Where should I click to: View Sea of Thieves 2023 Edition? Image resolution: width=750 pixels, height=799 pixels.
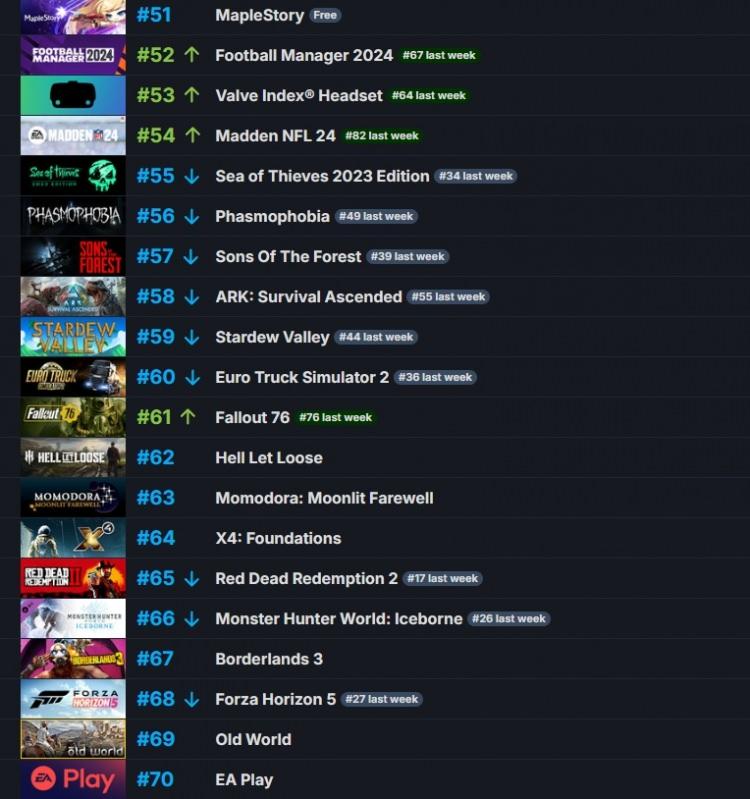point(321,176)
